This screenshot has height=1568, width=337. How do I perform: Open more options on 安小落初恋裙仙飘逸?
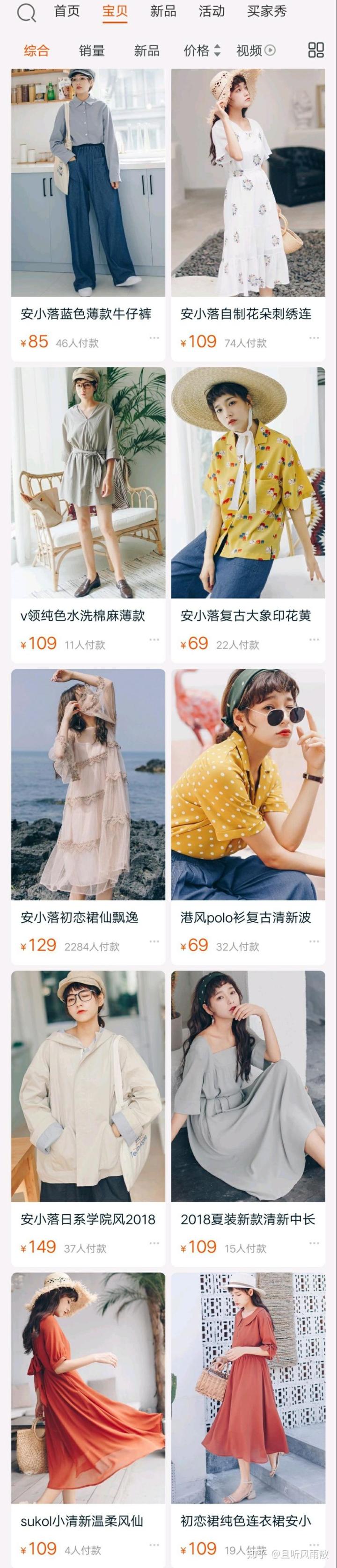click(154, 941)
